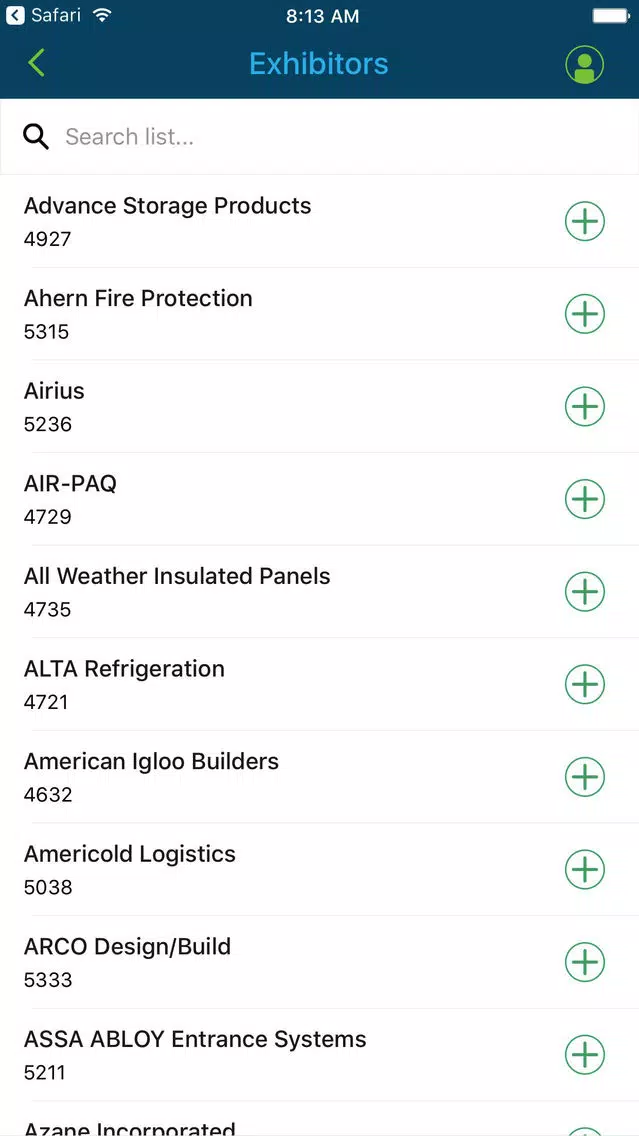Open Ahern Fire Protection exhibitor details
Screen dimensions: 639x1136
(x=320, y=314)
